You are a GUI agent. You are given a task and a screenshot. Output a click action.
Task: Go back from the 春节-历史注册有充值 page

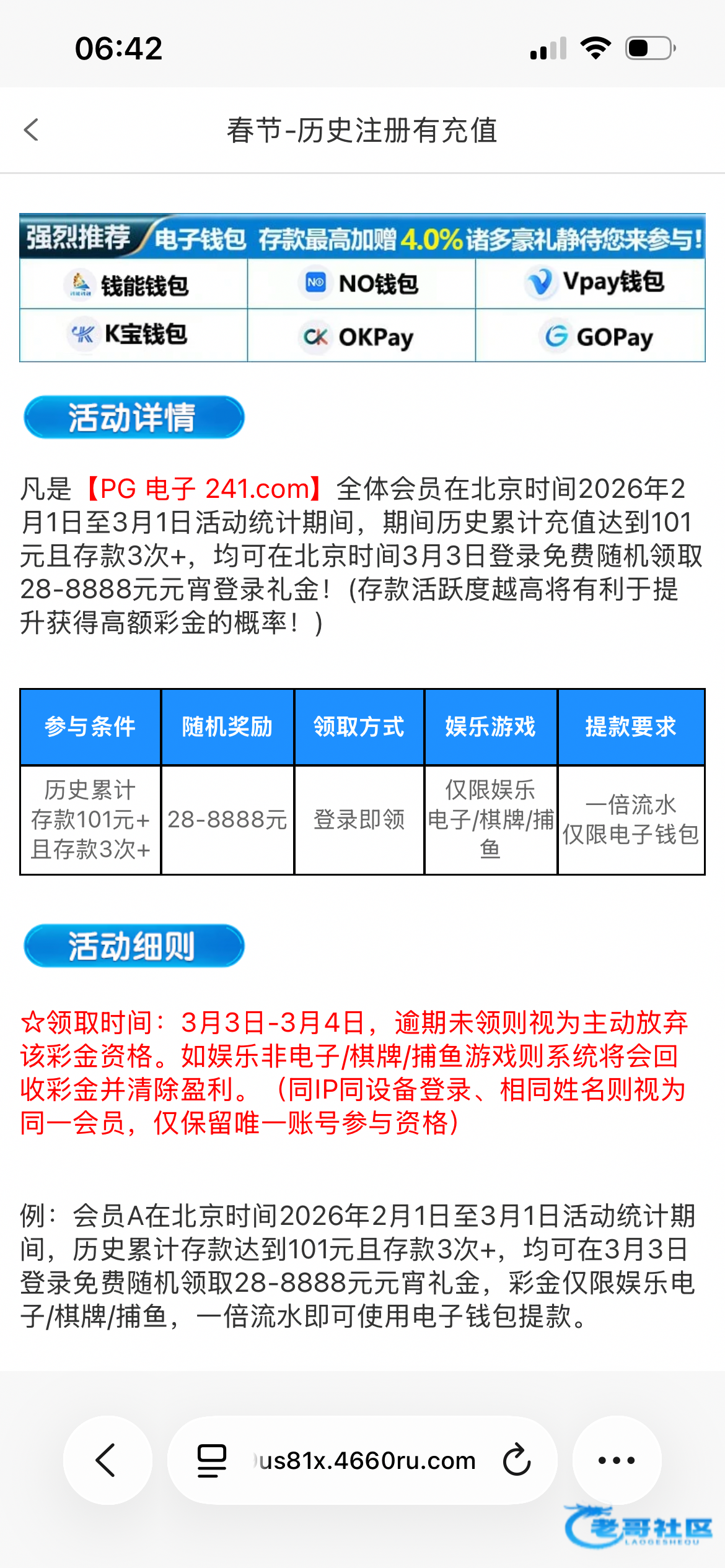(31, 130)
